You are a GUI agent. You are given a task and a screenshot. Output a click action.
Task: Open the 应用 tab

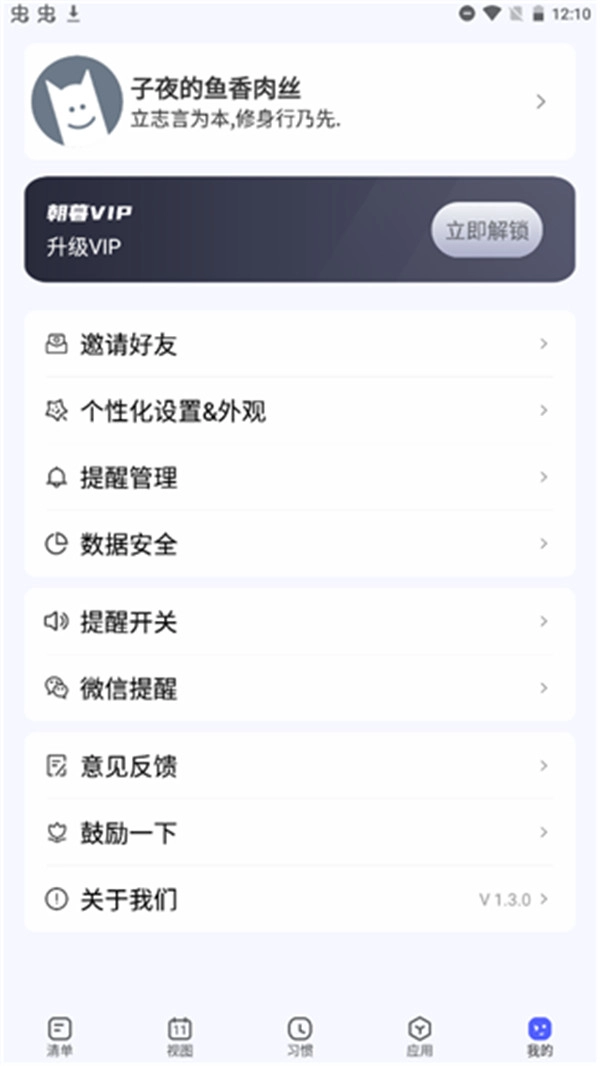pyautogui.click(x=420, y=1035)
